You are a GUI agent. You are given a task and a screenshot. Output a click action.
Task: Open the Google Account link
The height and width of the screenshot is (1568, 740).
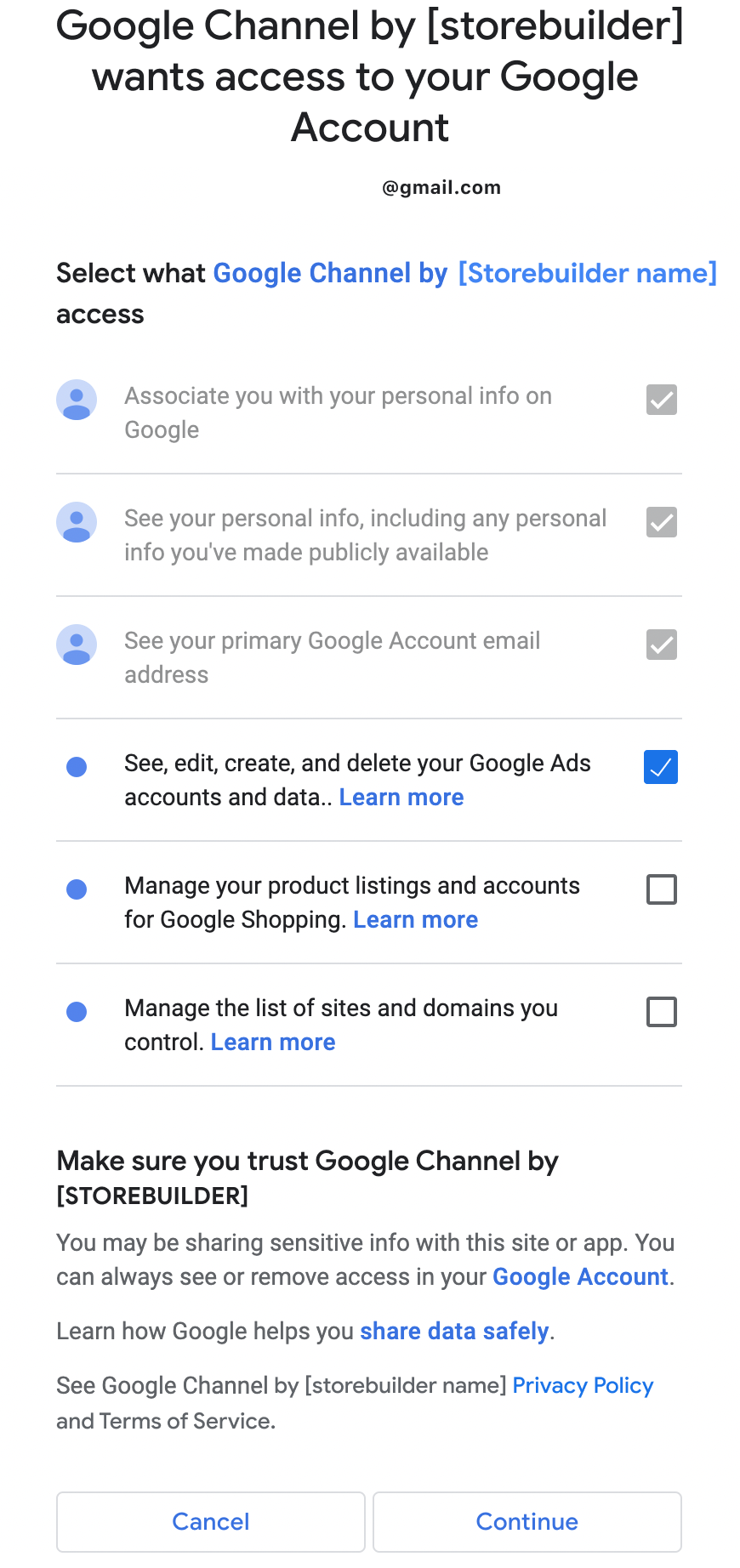click(x=580, y=1277)
